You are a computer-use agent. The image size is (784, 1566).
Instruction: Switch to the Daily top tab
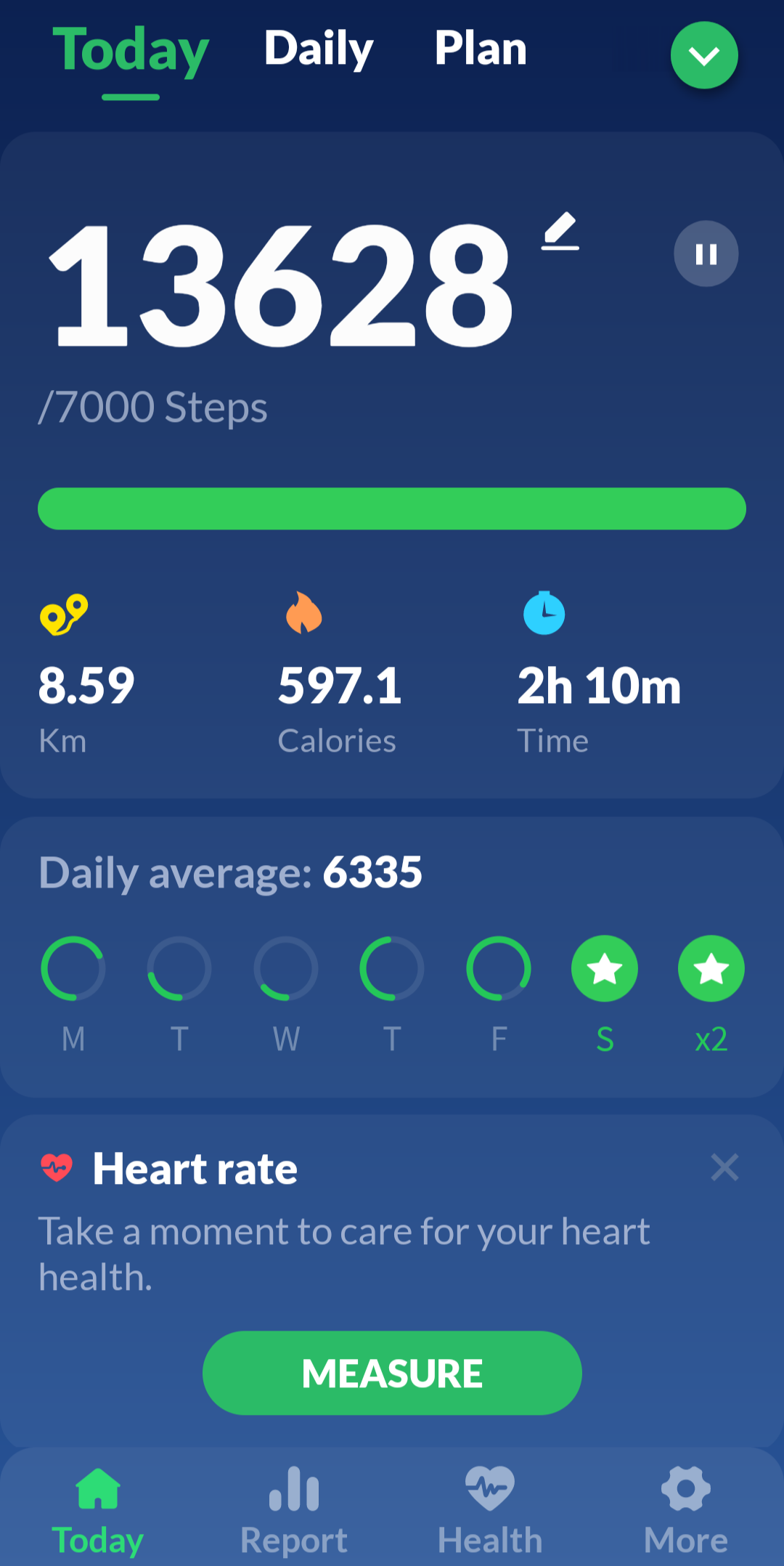click(318, 49)
